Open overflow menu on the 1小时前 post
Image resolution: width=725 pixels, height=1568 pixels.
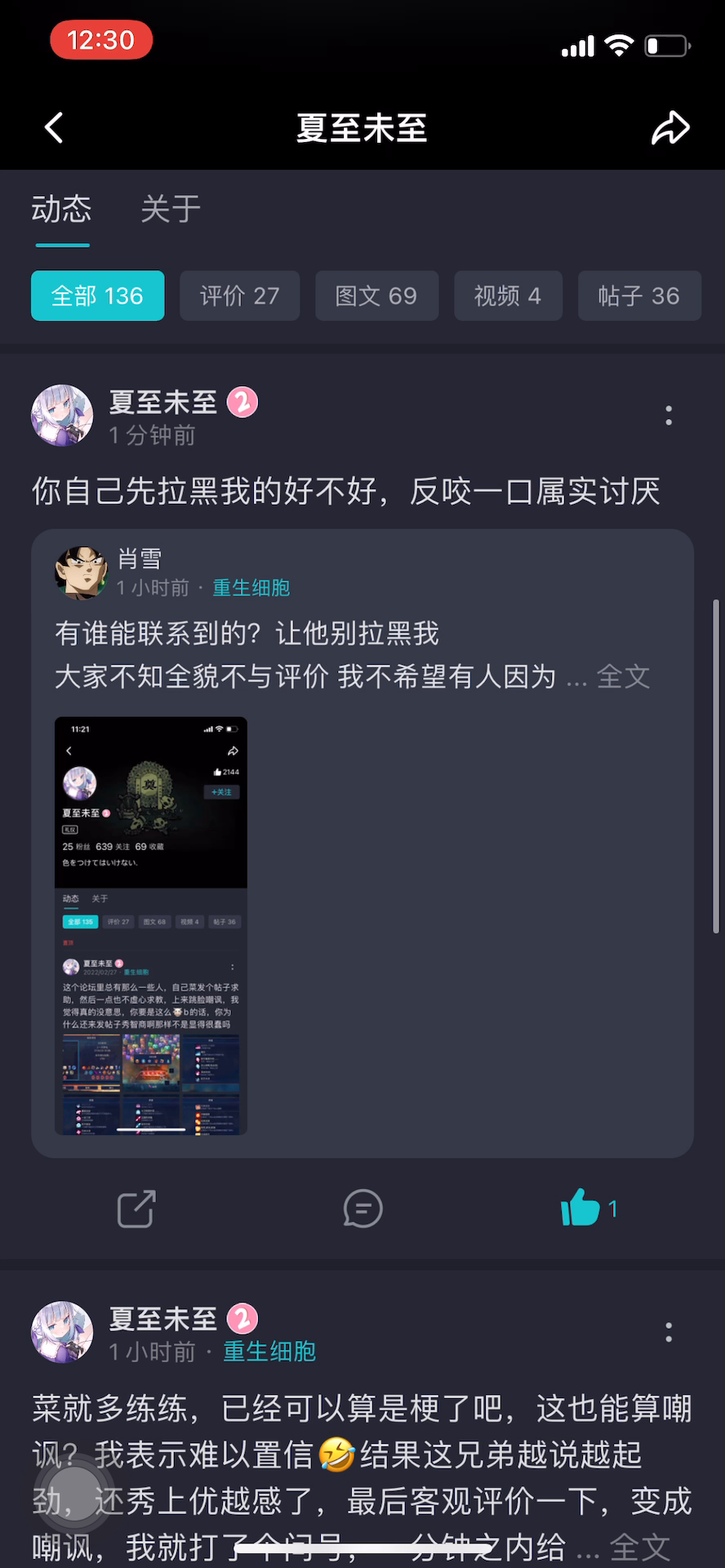pyautogui.click(x=669, y=1333)
